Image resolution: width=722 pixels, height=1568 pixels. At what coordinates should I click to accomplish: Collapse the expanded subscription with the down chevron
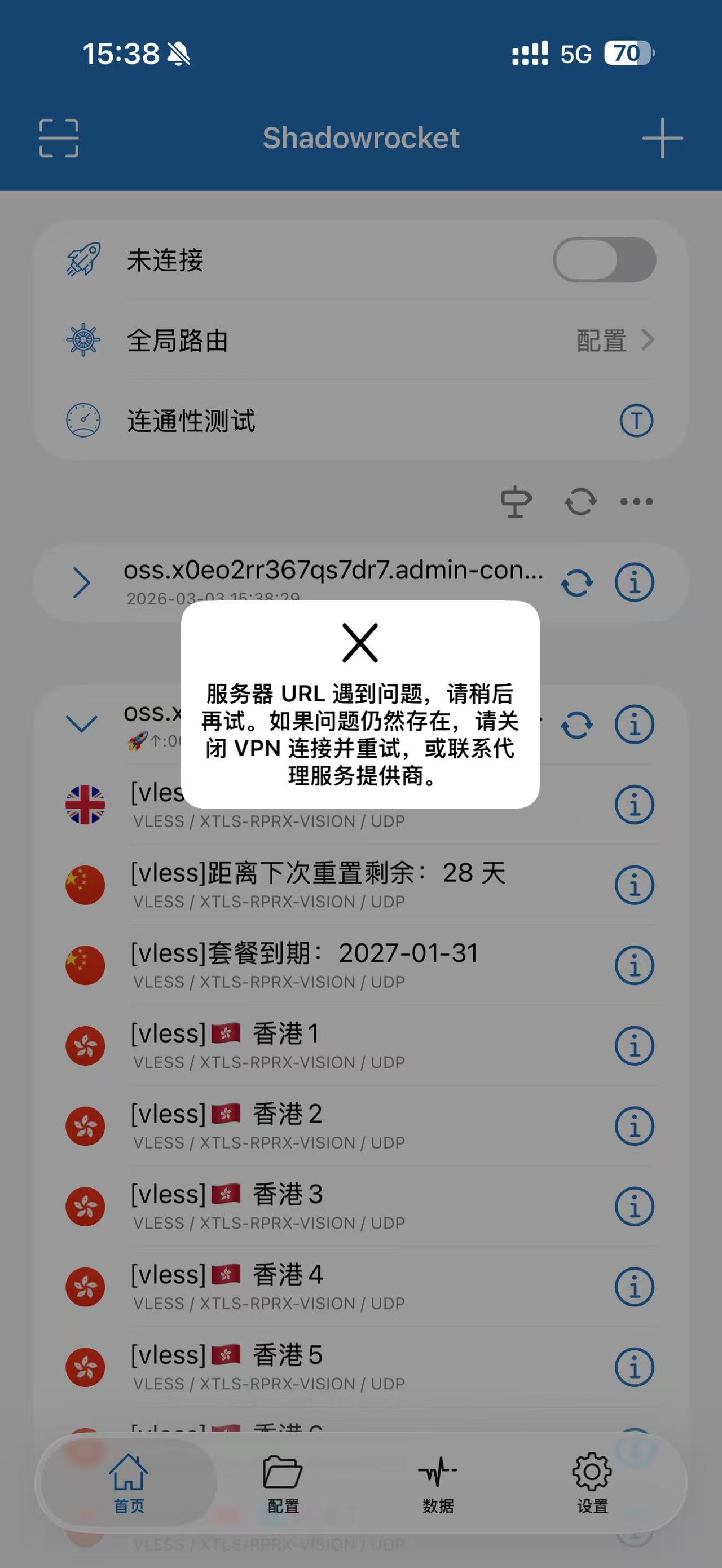click(82, 724)
